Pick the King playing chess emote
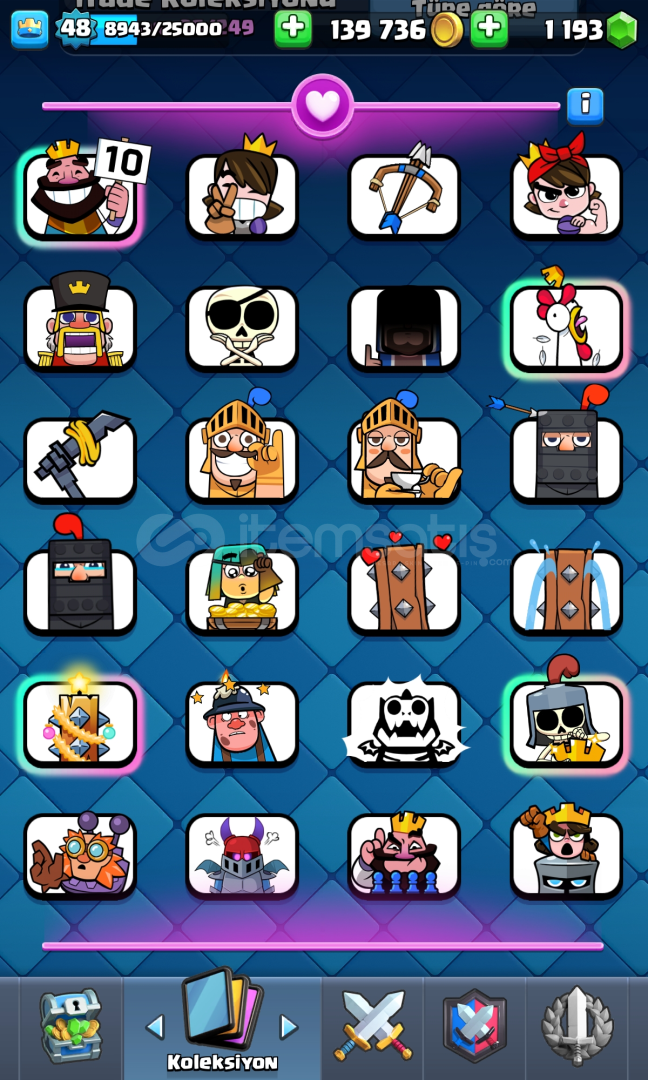 tap(404, 855)
